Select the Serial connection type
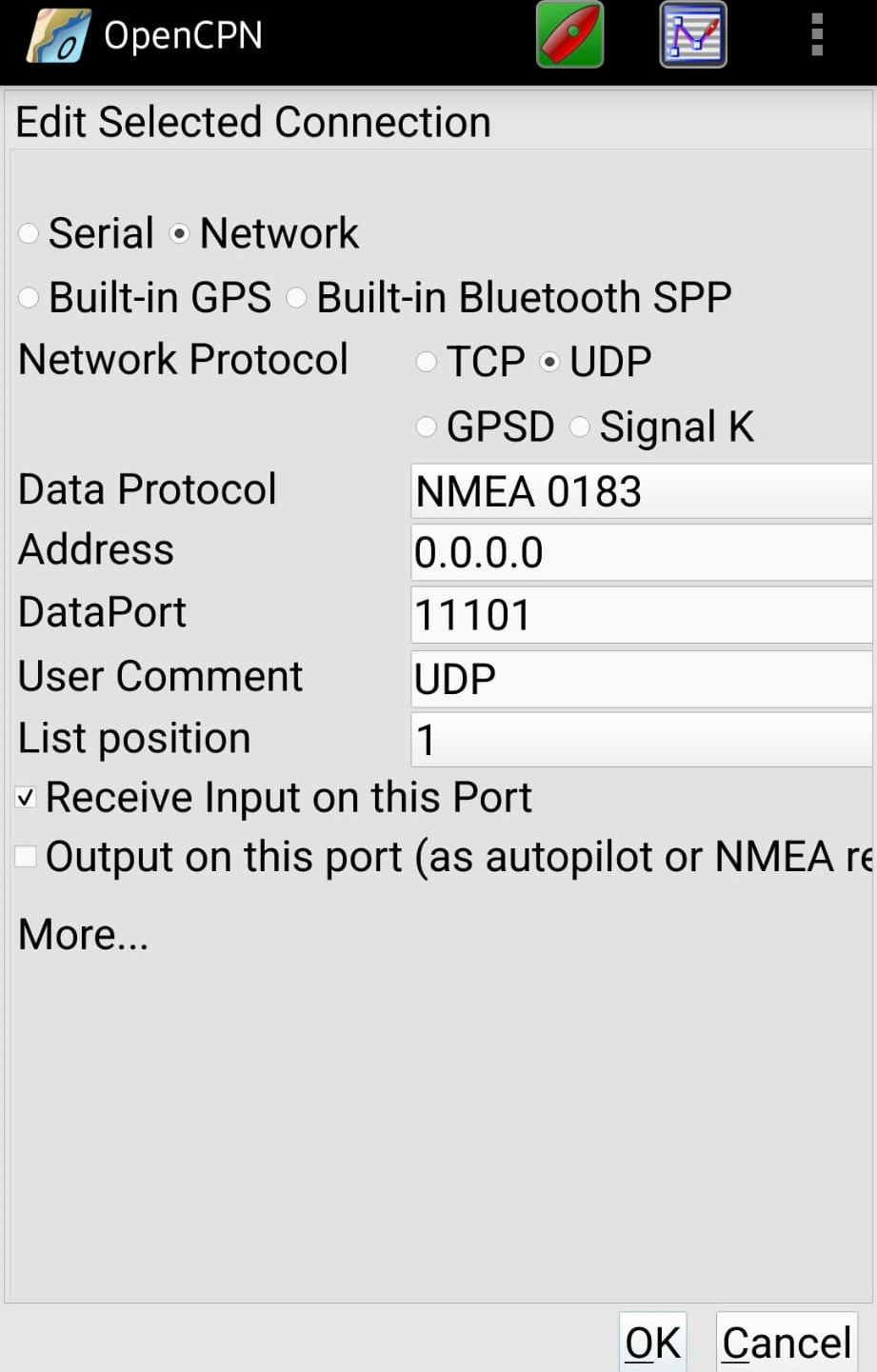Viewport: 877px width, 1372px height. coord(29,232)
